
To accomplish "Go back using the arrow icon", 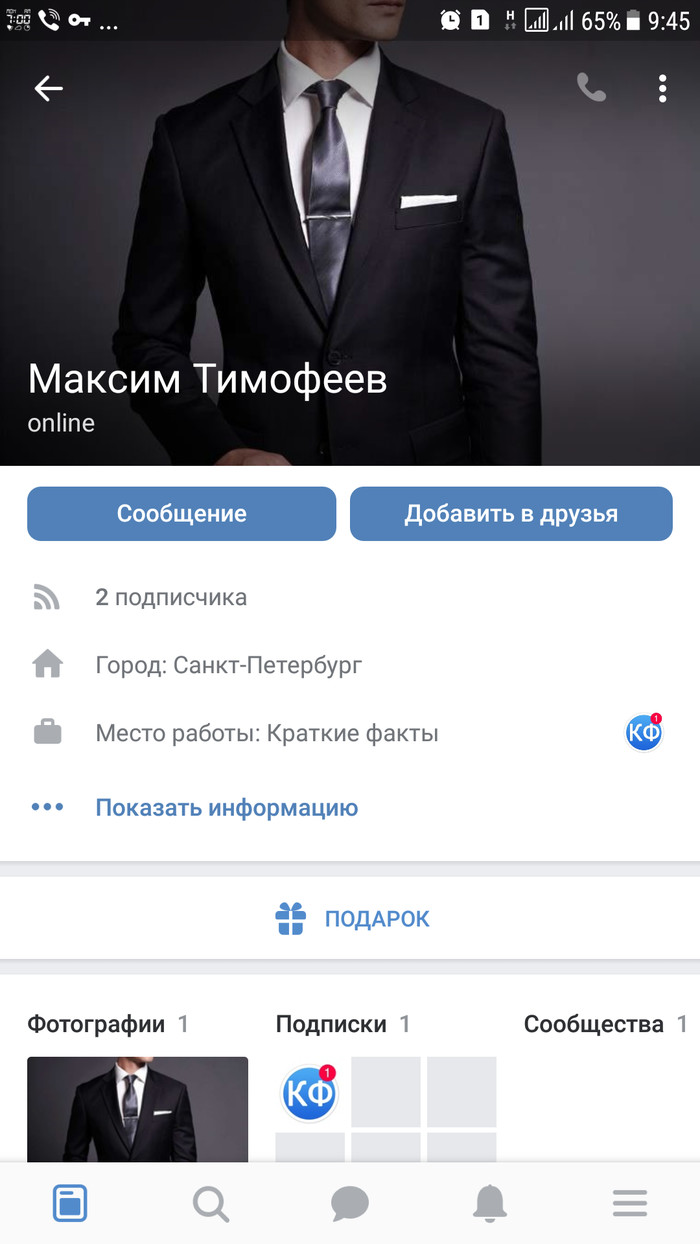I will 48,89.
